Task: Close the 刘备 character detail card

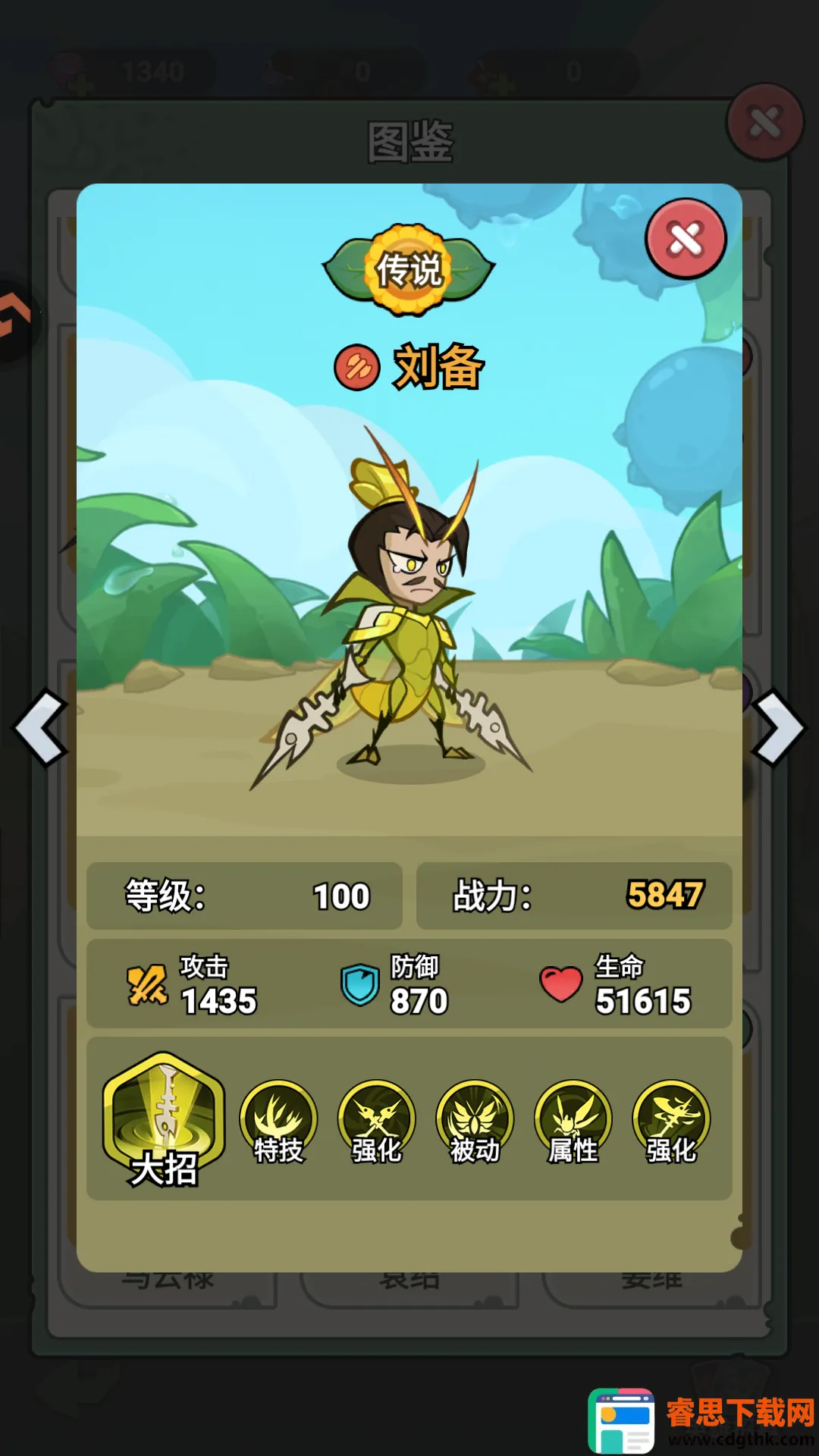Action: click(686, 240)
